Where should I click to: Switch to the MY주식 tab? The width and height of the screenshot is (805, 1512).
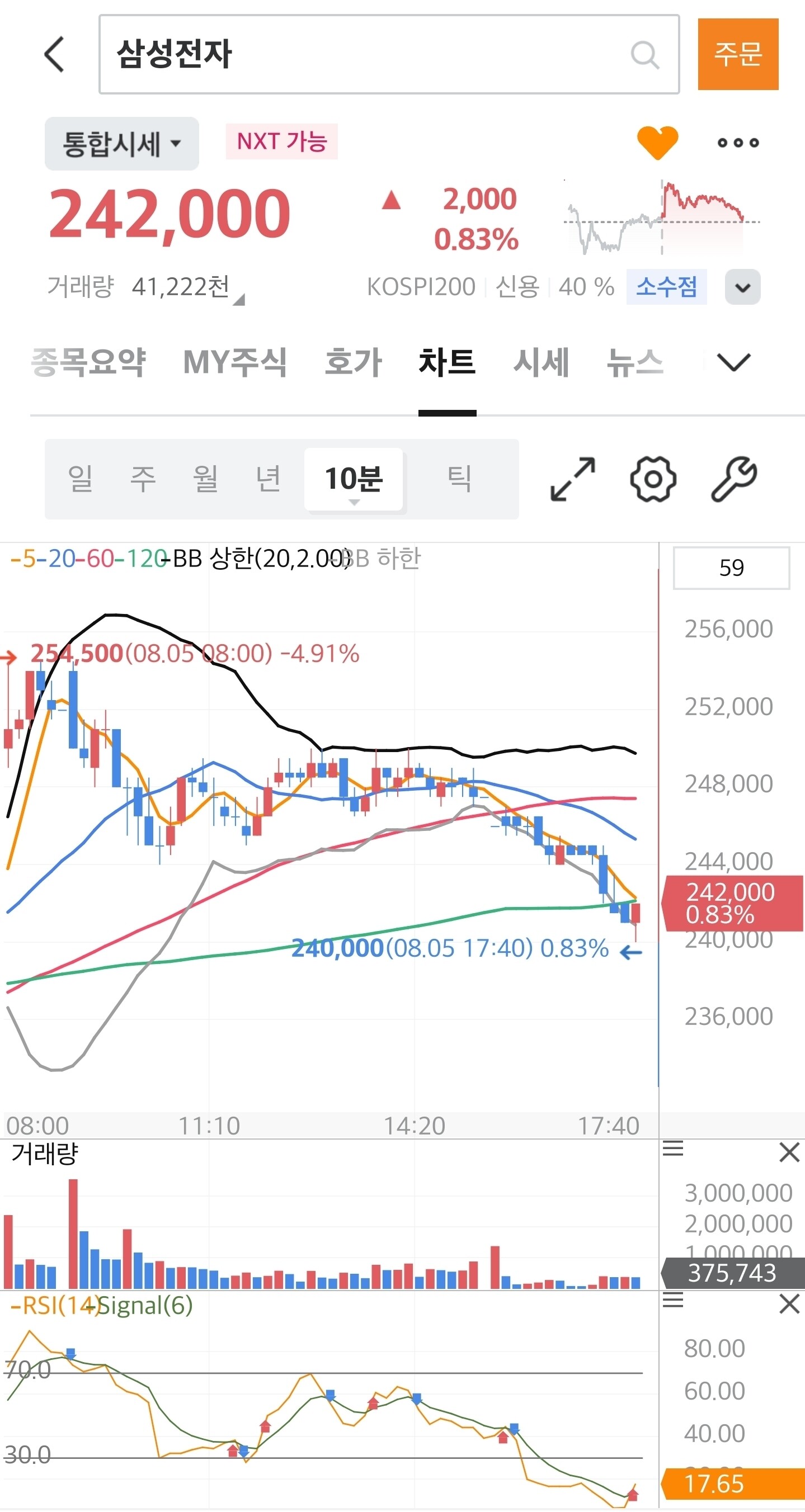coord(235,362)
